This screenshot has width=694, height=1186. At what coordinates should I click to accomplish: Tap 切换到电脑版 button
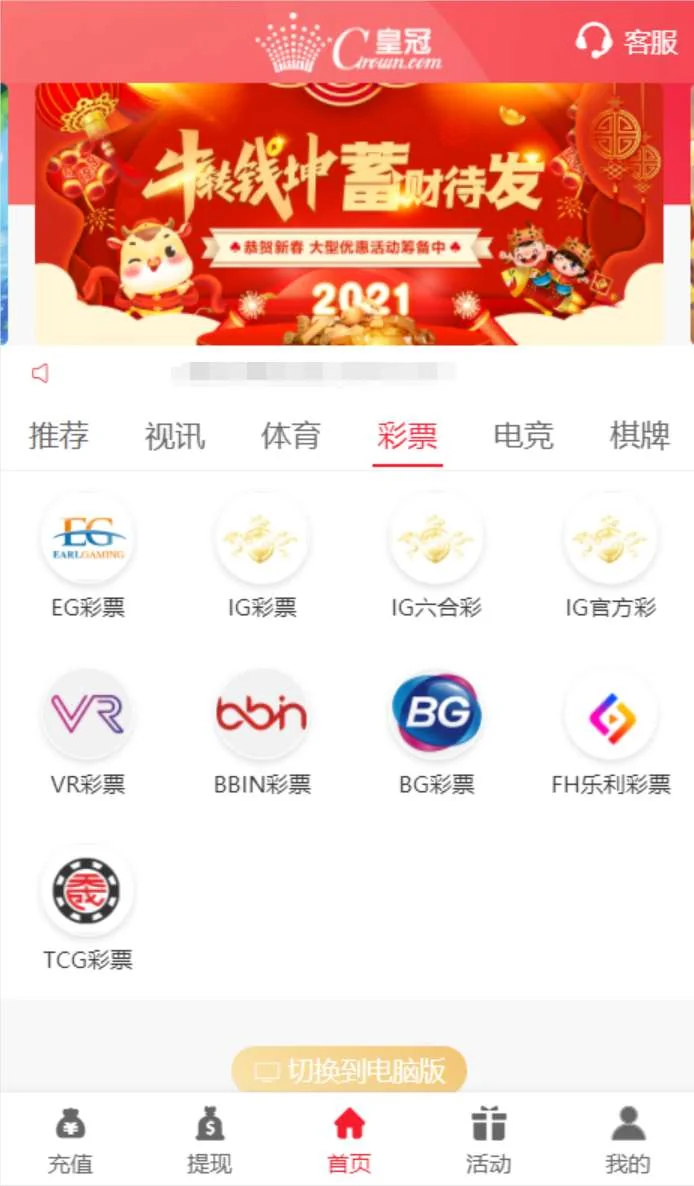click(349, 1071)
